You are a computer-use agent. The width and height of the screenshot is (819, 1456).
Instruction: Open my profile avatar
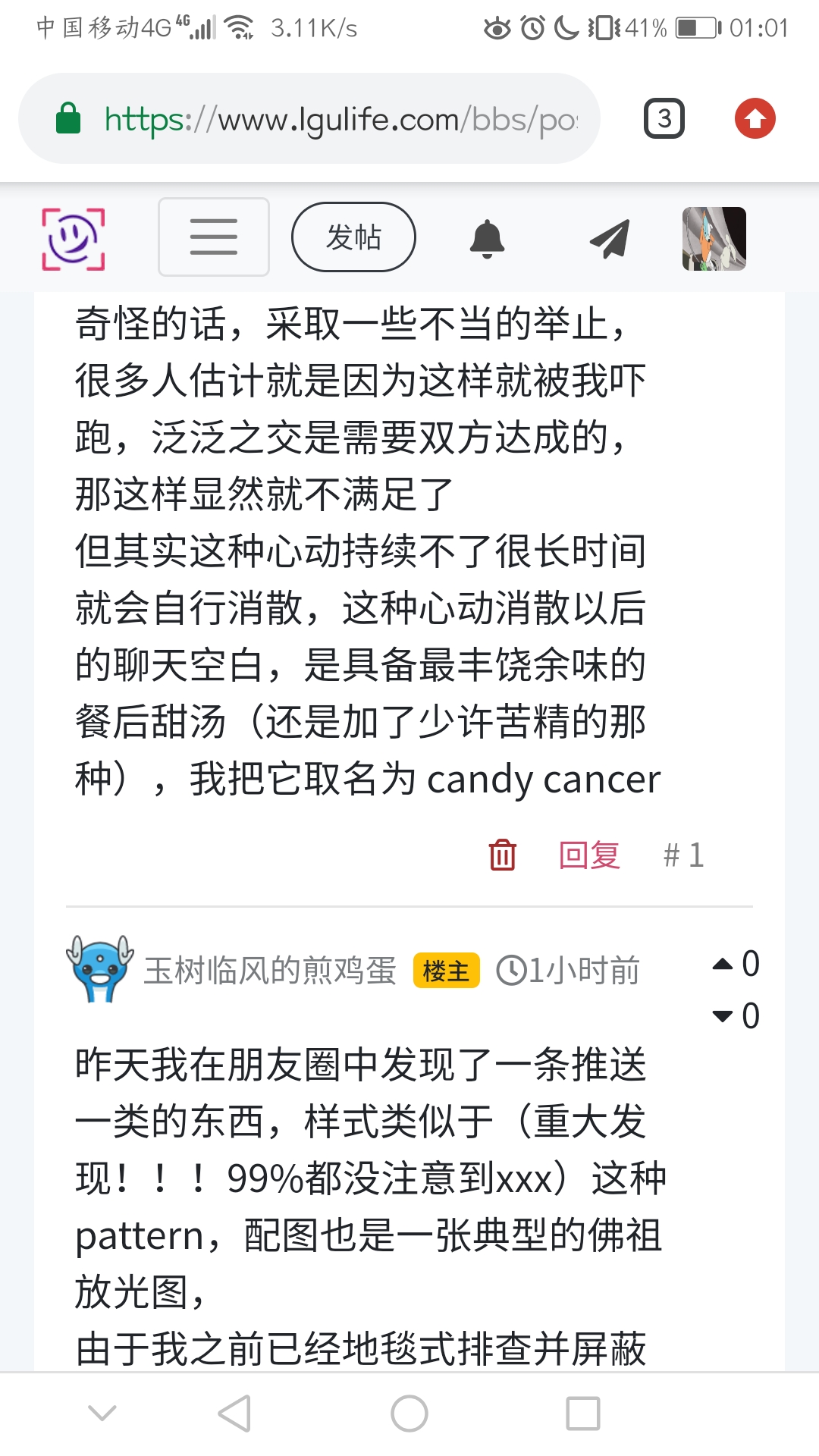(x=714, y=239)
